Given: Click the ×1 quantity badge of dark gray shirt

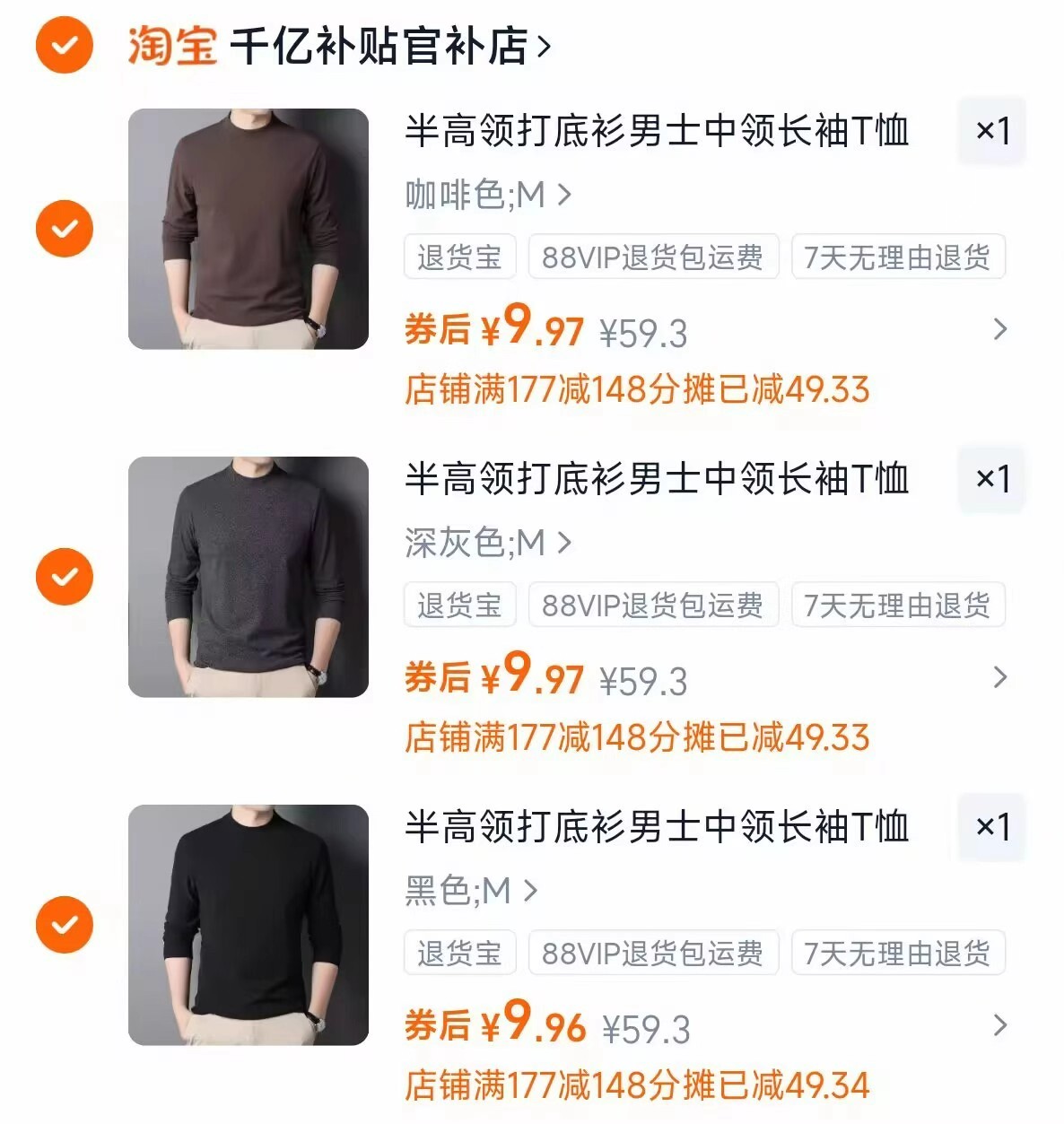Looking at the screenshot, I should (x=991, y=480).
